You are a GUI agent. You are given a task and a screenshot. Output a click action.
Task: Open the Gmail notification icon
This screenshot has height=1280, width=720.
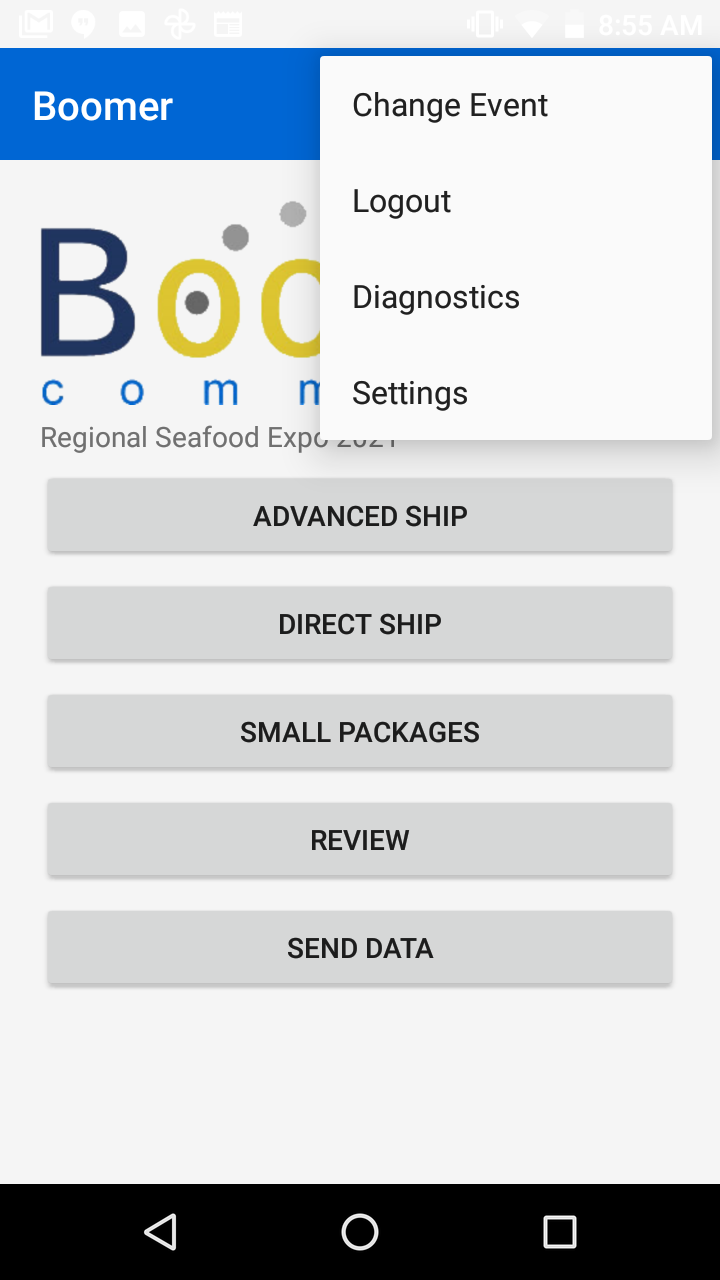coord(36,22)
